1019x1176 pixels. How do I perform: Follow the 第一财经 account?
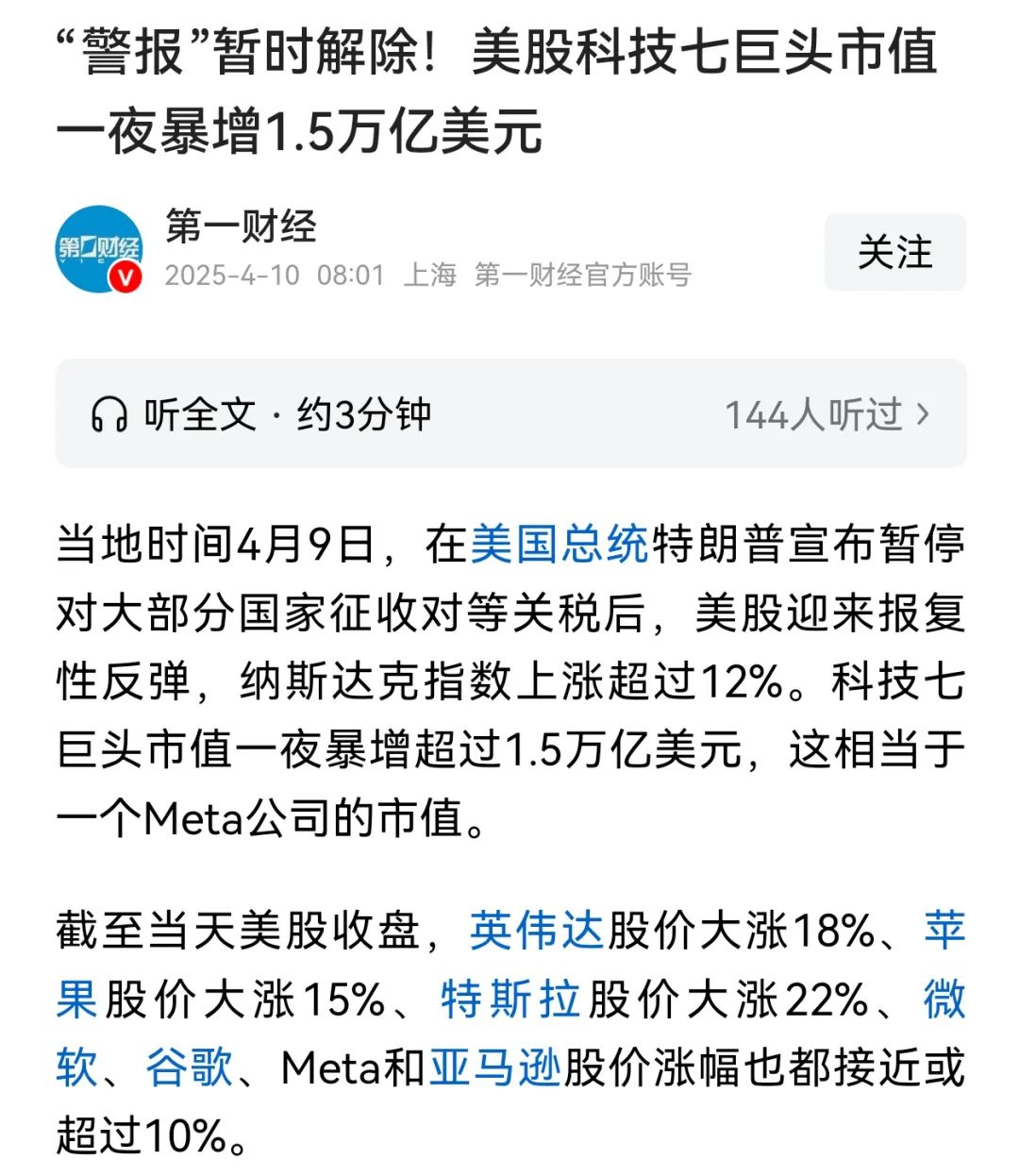pyautogui.click(x=894, y=252)
